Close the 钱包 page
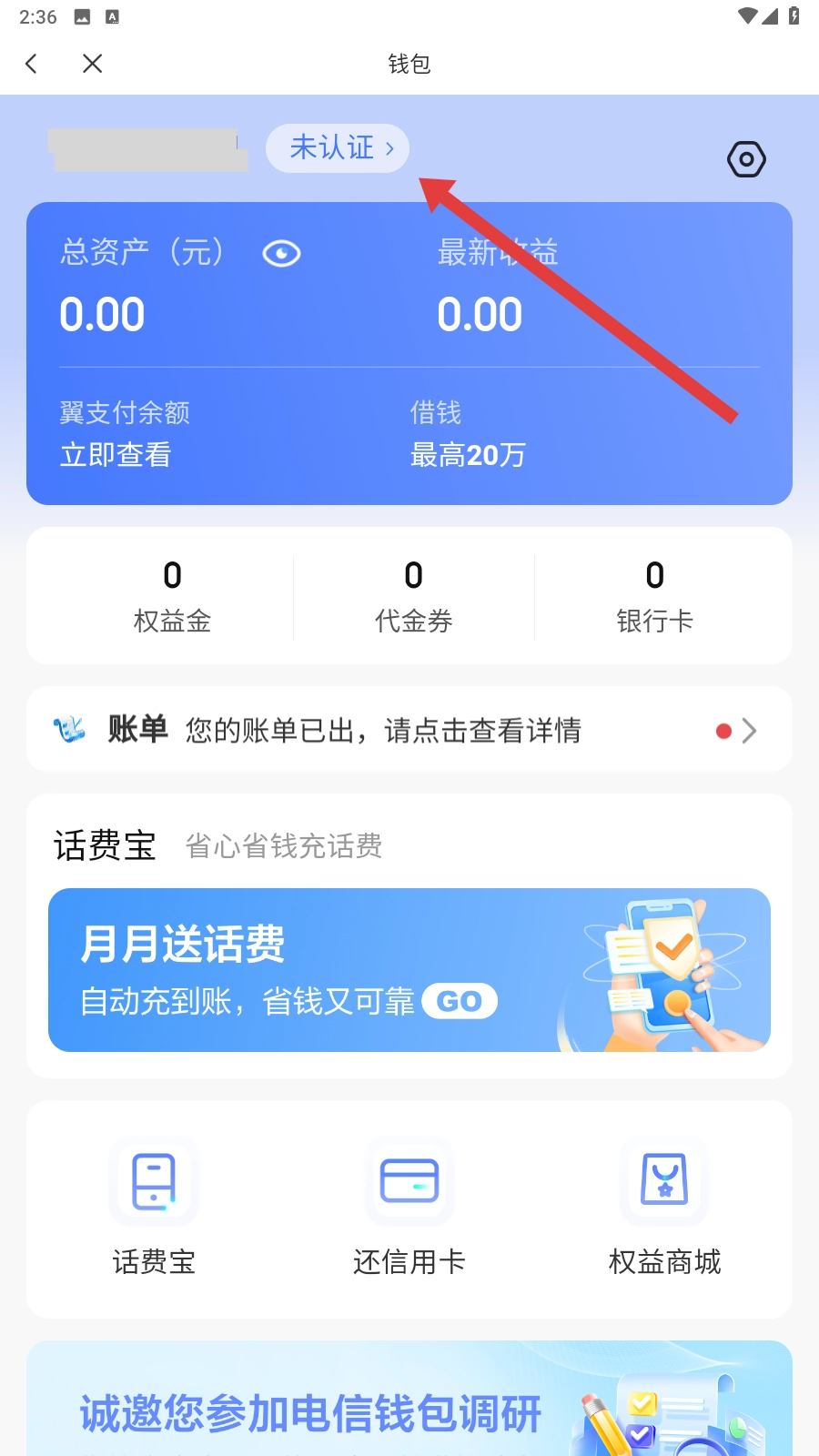The width and height of the screenshot is (819, 1456). click(x=92, y=64)
